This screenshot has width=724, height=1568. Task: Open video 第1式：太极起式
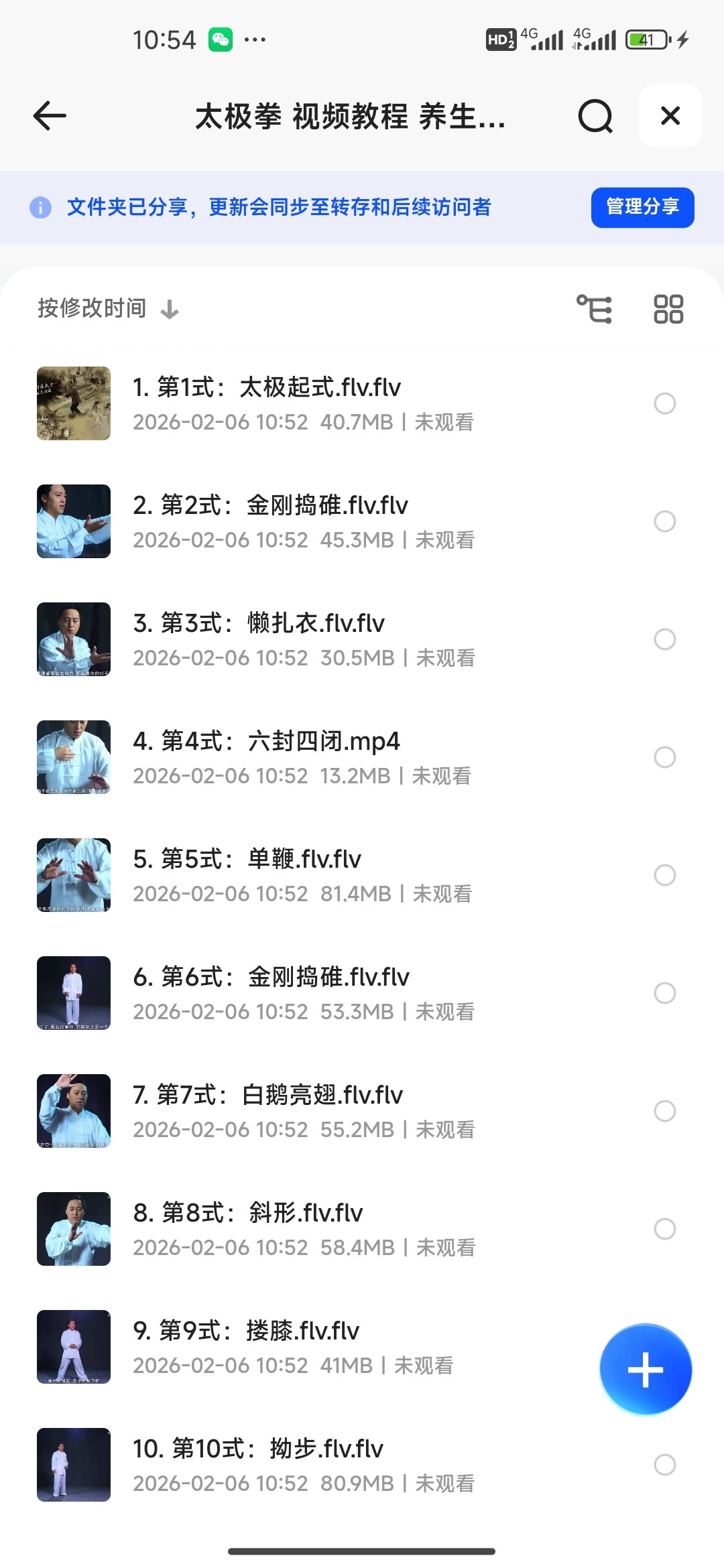(x=266, y=388)
